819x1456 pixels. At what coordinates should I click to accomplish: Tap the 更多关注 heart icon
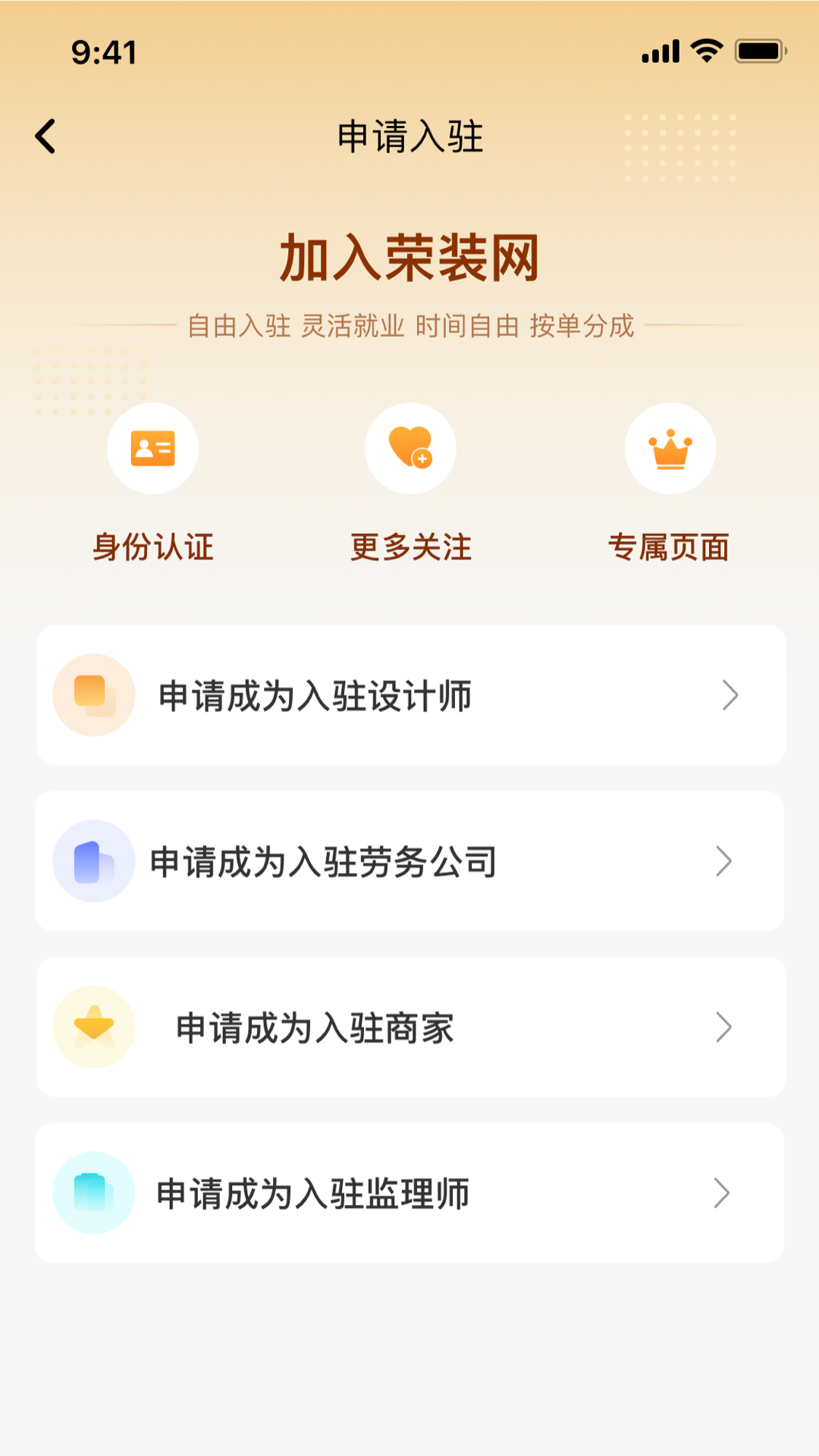pos(409,448)
